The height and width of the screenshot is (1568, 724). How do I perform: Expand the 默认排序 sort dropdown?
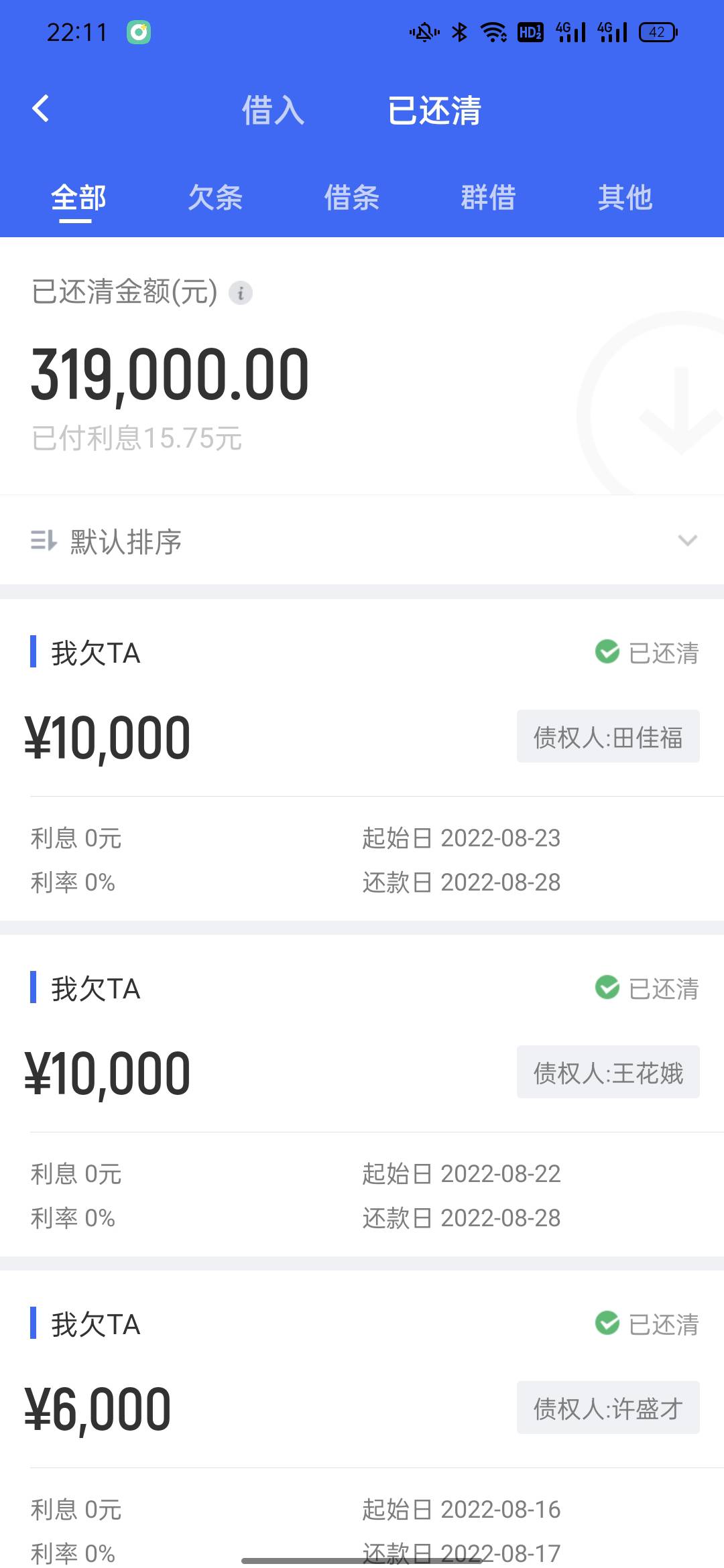(x=362, y=540)
